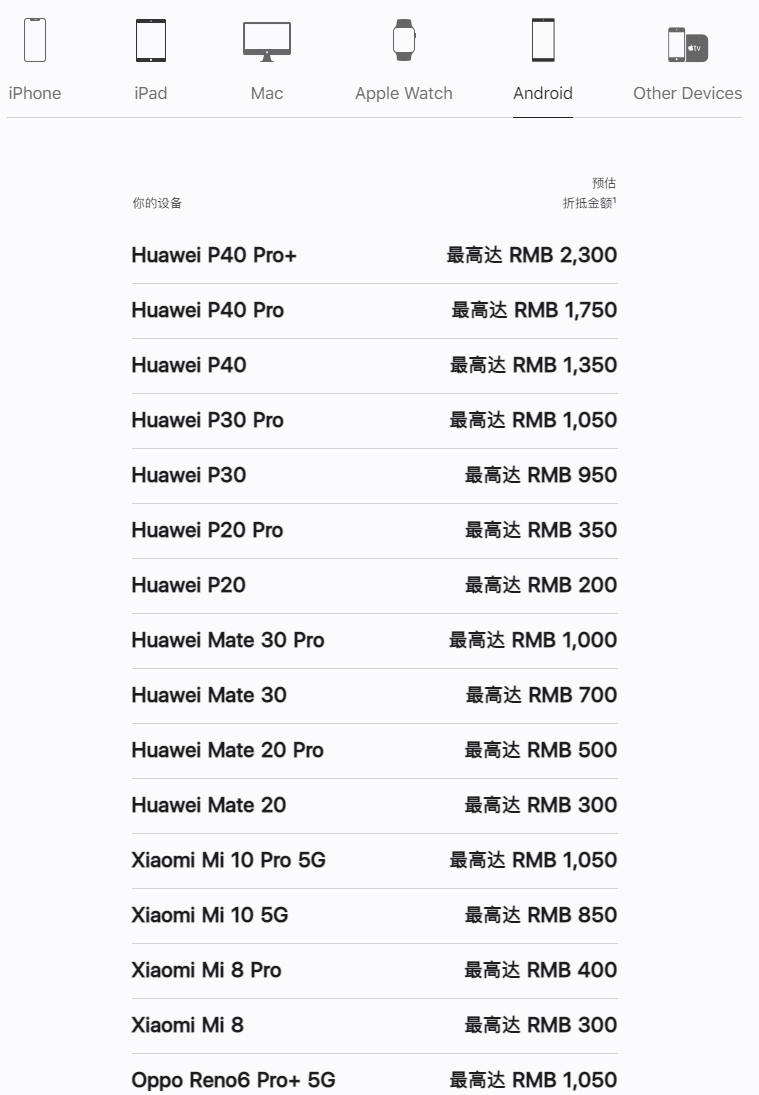Select the iPhone device icon
This screenshot has width=759, height=1095.
coord(36,40)
